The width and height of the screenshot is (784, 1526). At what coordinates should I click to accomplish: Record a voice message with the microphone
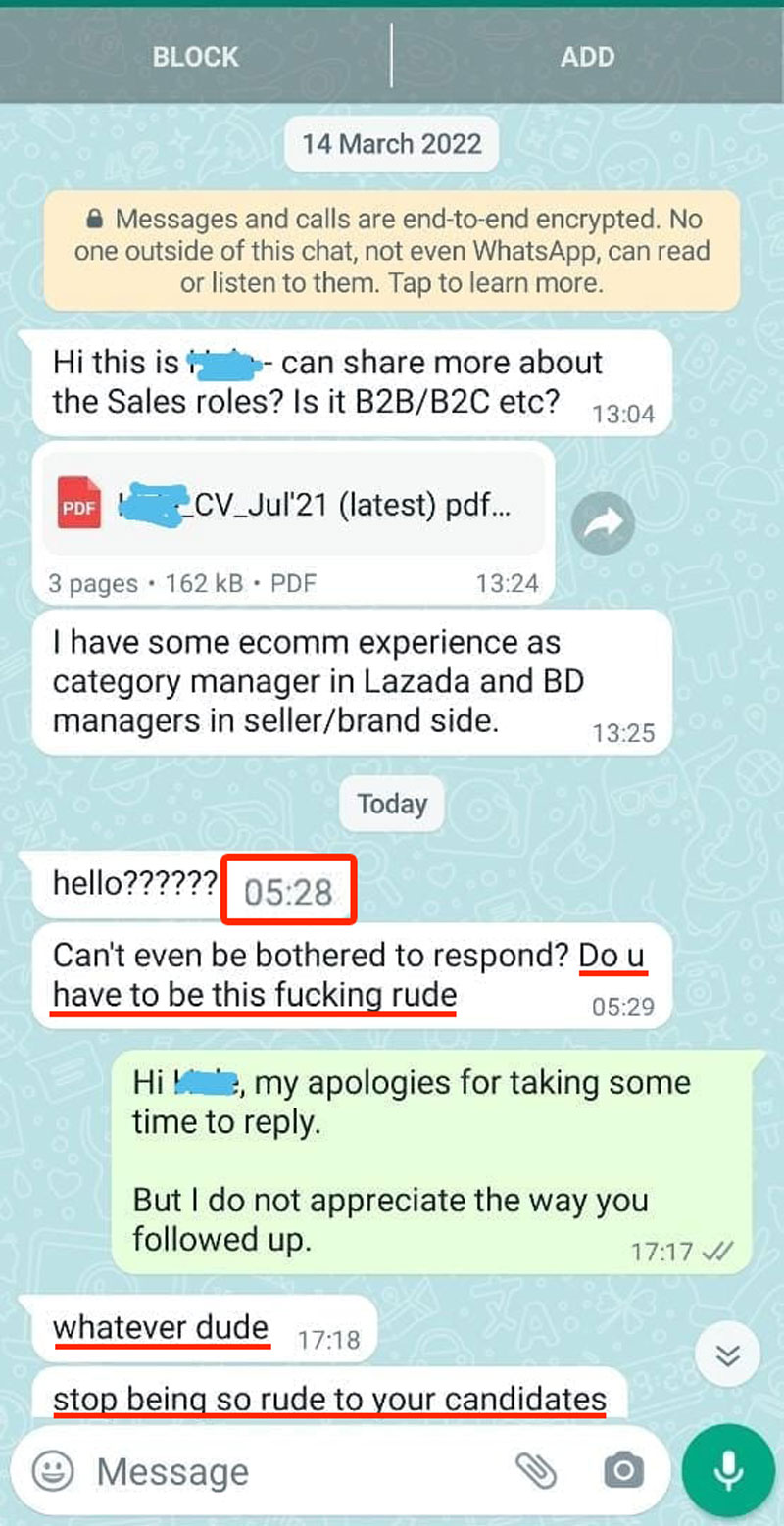click(727, 1470)
